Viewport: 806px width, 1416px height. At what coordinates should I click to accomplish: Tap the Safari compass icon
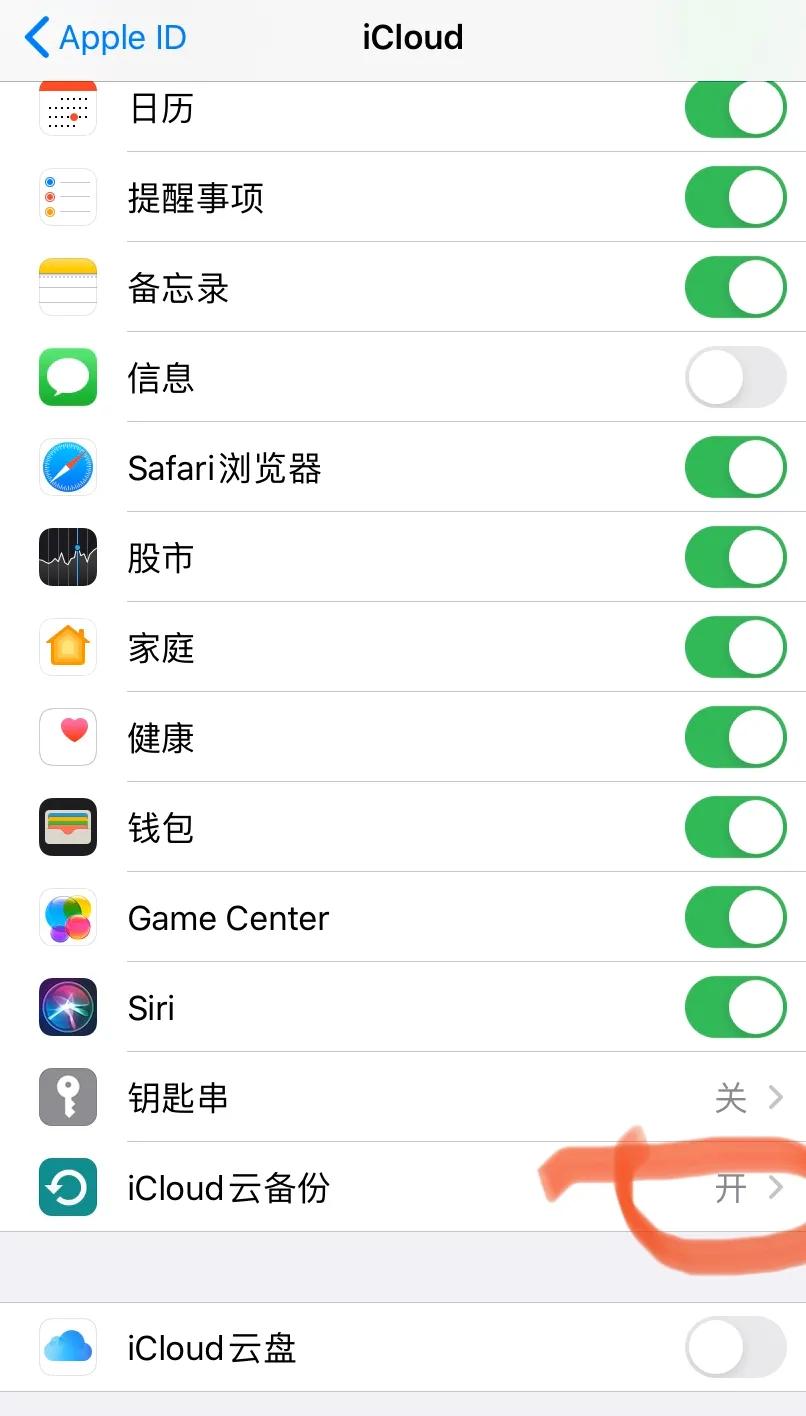click(x=67, y=467)
